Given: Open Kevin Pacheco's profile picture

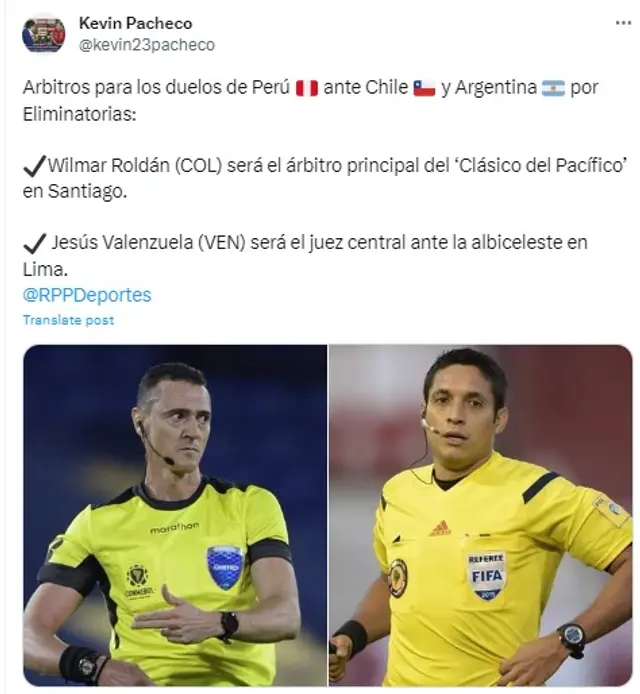Looking at the screenshot, I should point(43,34).
